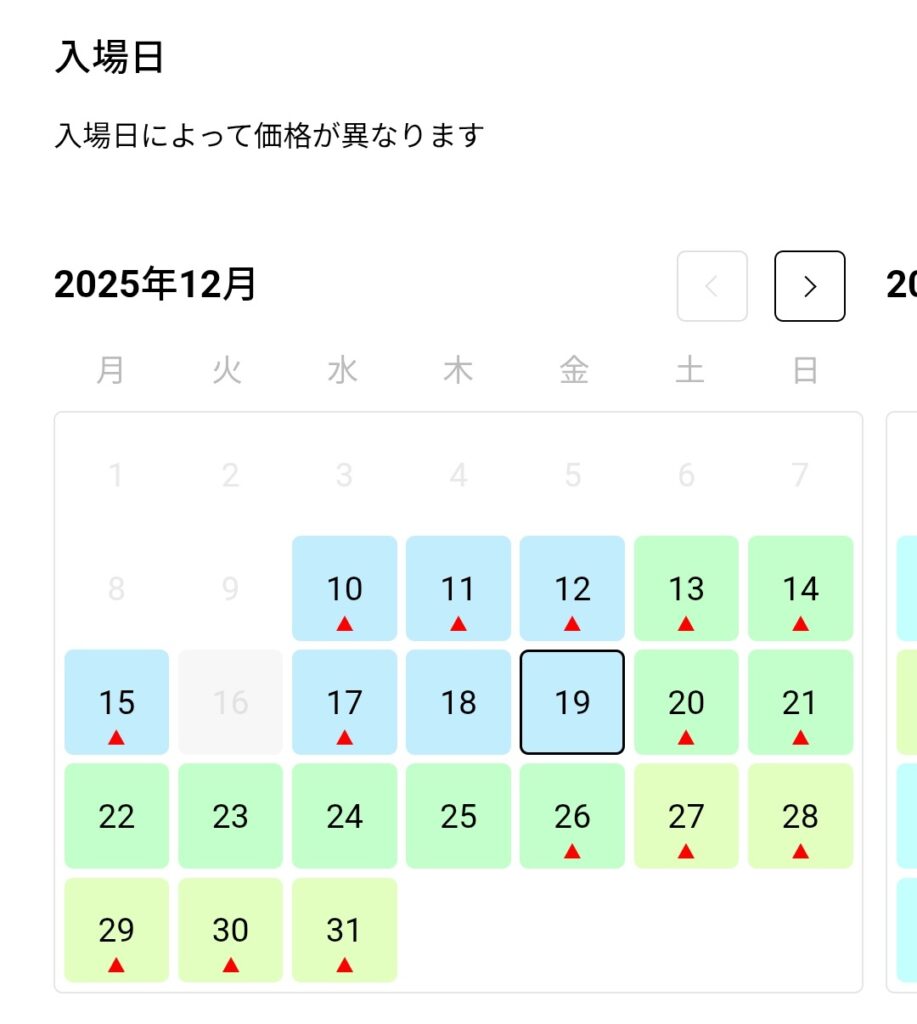Tap the highlighted date 19
The height and width of the screenshot is (1024, 917).
[572, 703]
